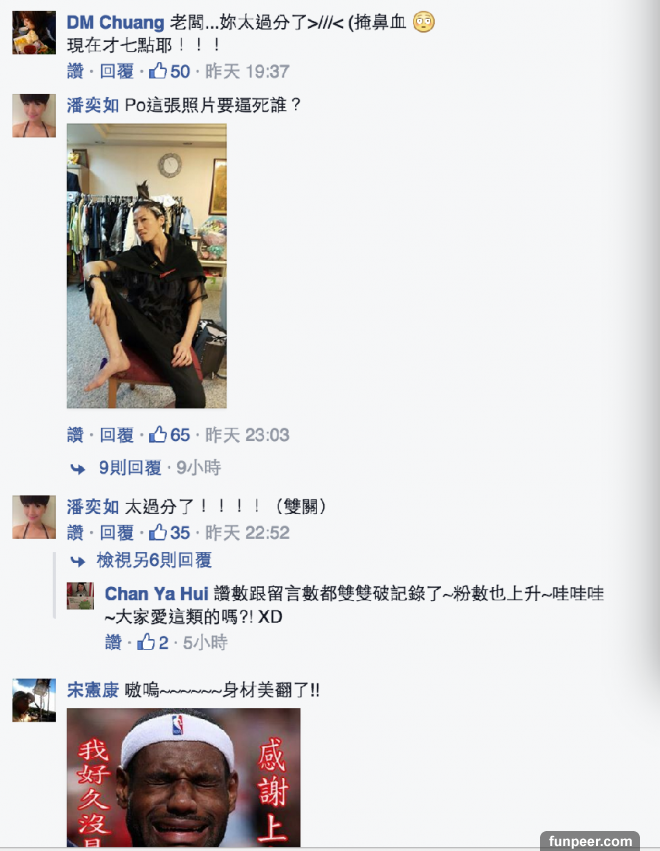The image size is (660, 851).
Task: Reply to 潘奕如's photo comment
Action: [117, 435]
